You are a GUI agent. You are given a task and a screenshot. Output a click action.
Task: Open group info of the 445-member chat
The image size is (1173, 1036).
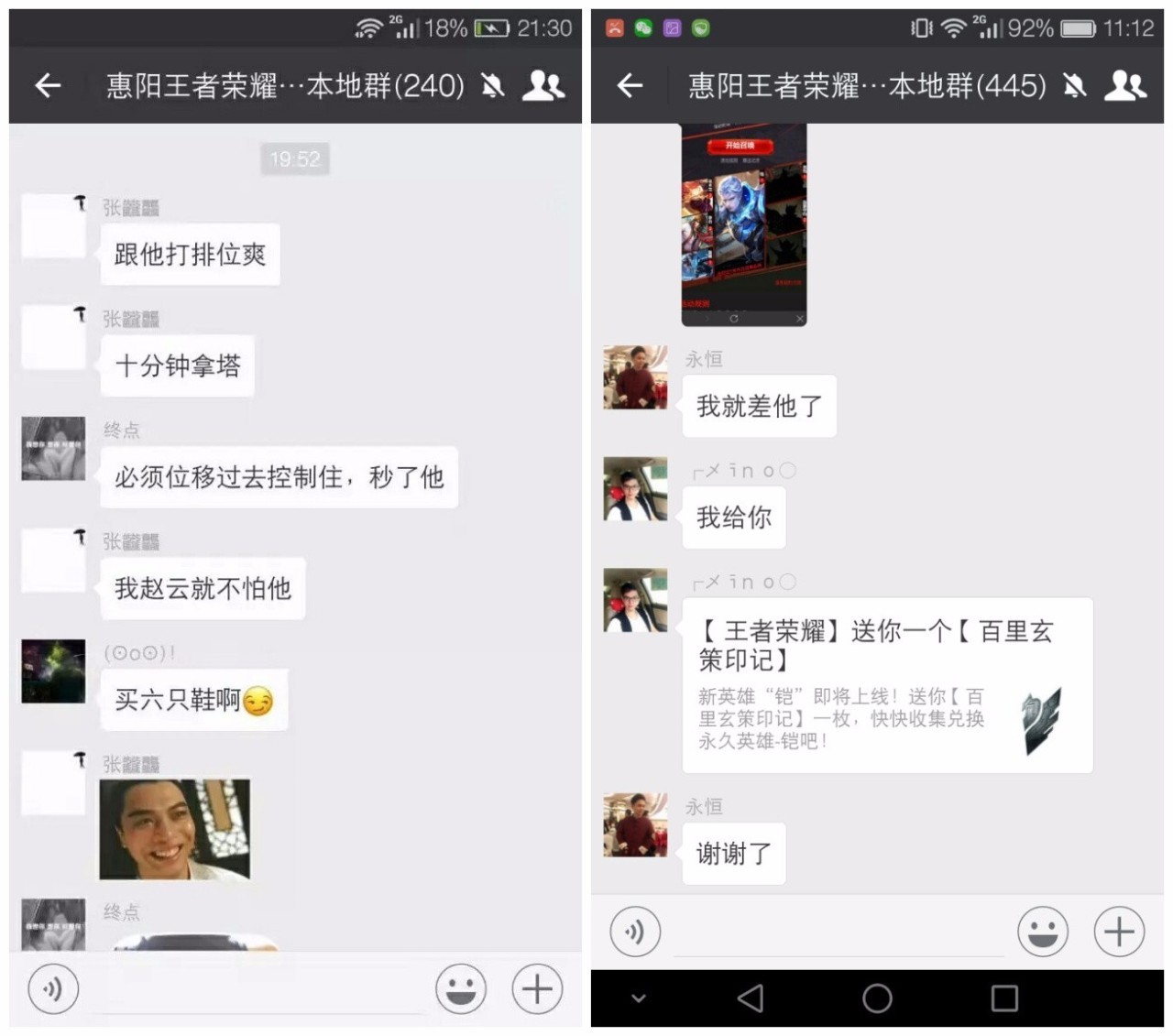pyautogui.click(x=1124, y=86)
